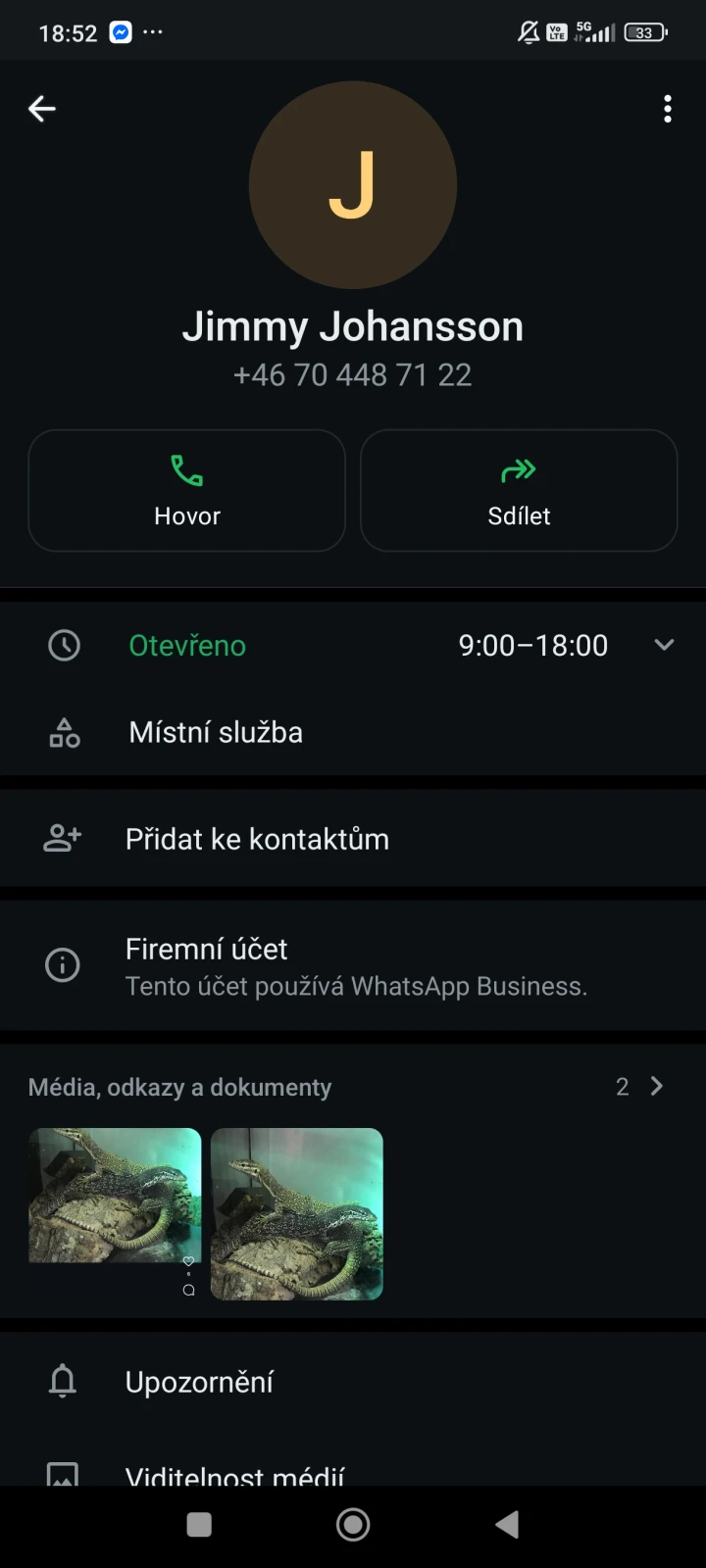Open the Firemní účet info row
This screenshot has height=1568, width=706.
click(353, 966)
